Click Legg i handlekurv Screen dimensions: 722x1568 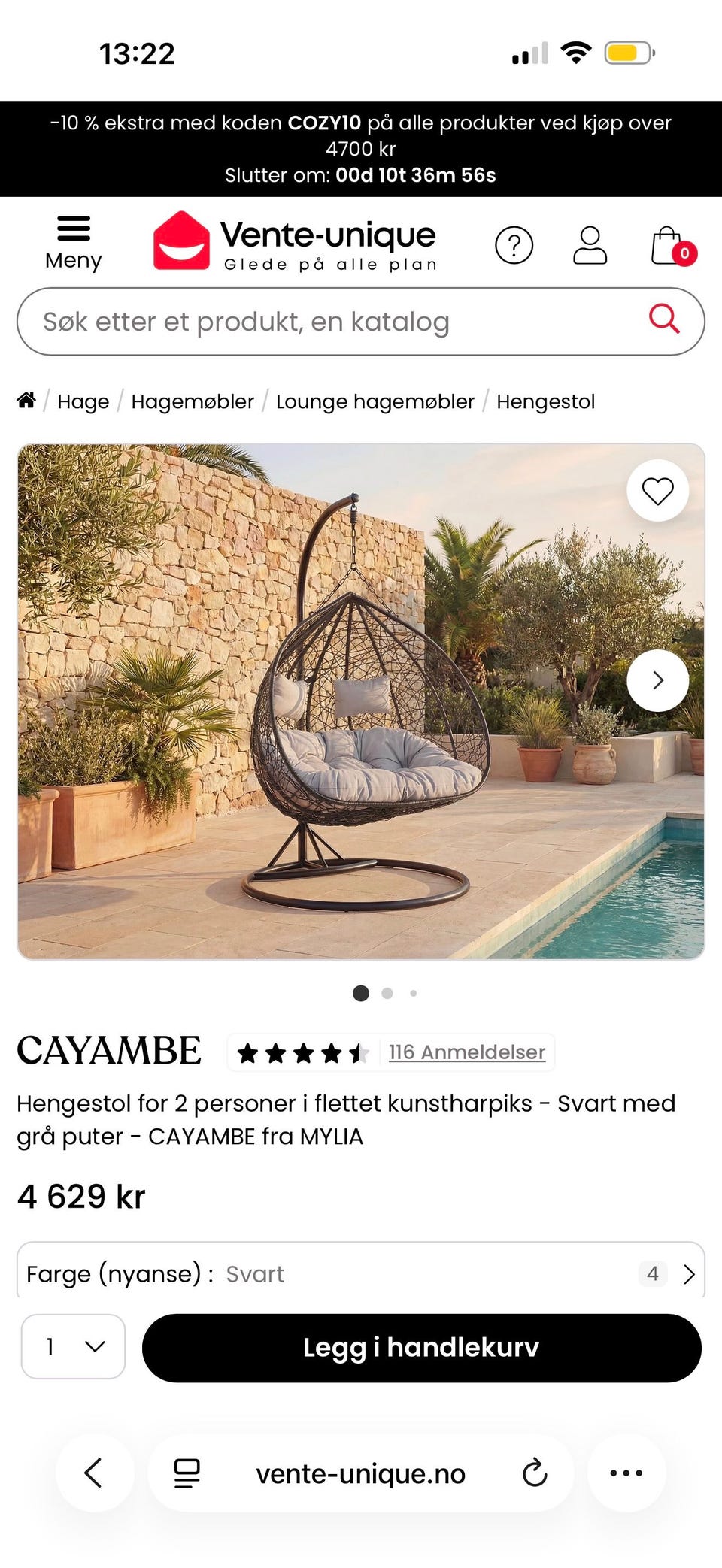tap(421, 1347)
